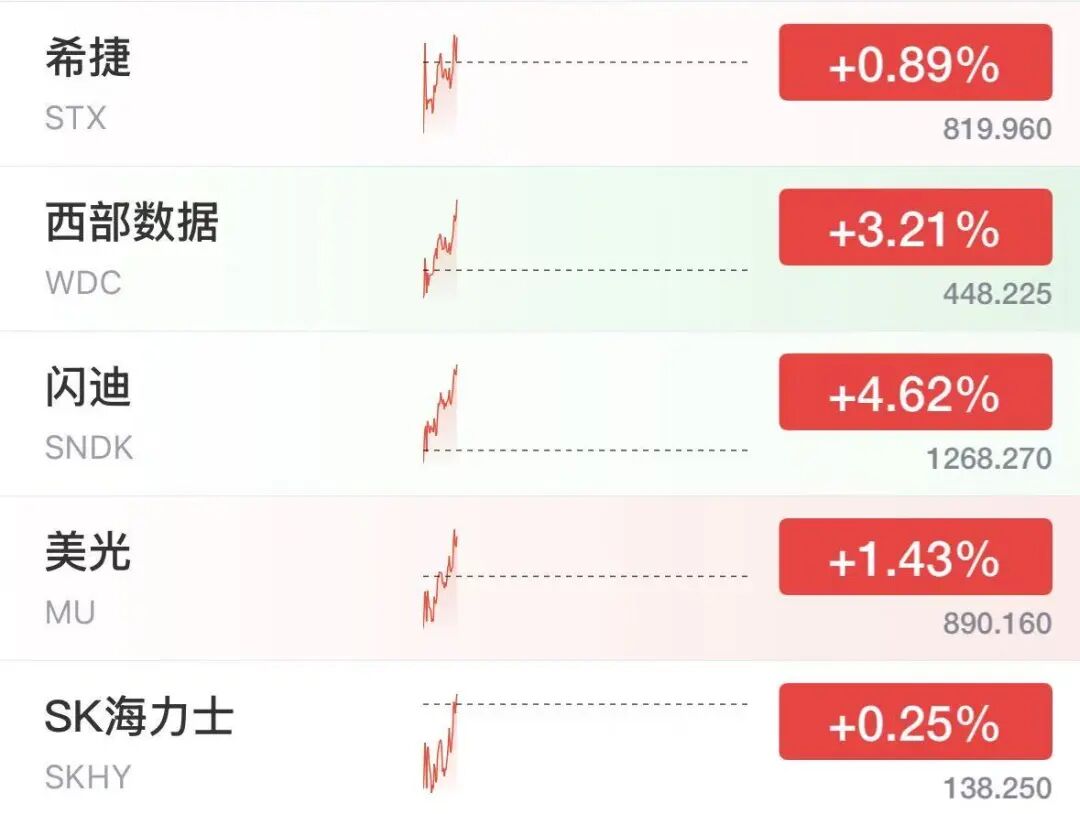Open the 美光 MU stock row
Screen dimensions: 1080x814
point(540,578)
